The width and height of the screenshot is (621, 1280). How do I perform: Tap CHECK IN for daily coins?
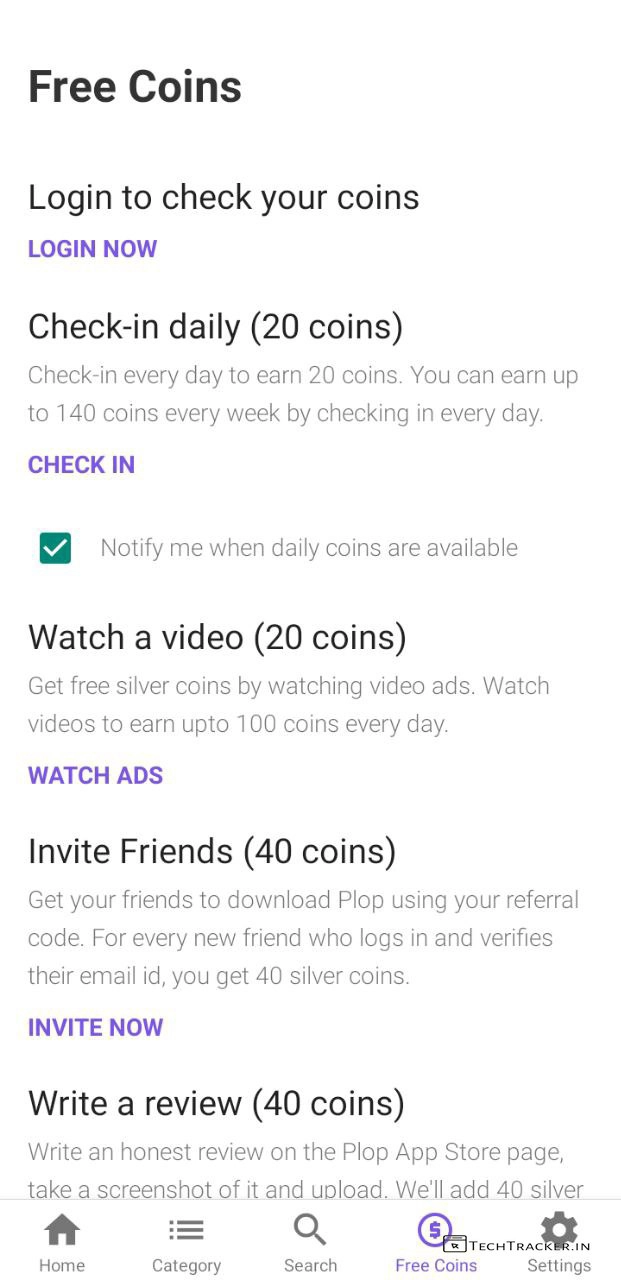(81, 465)
